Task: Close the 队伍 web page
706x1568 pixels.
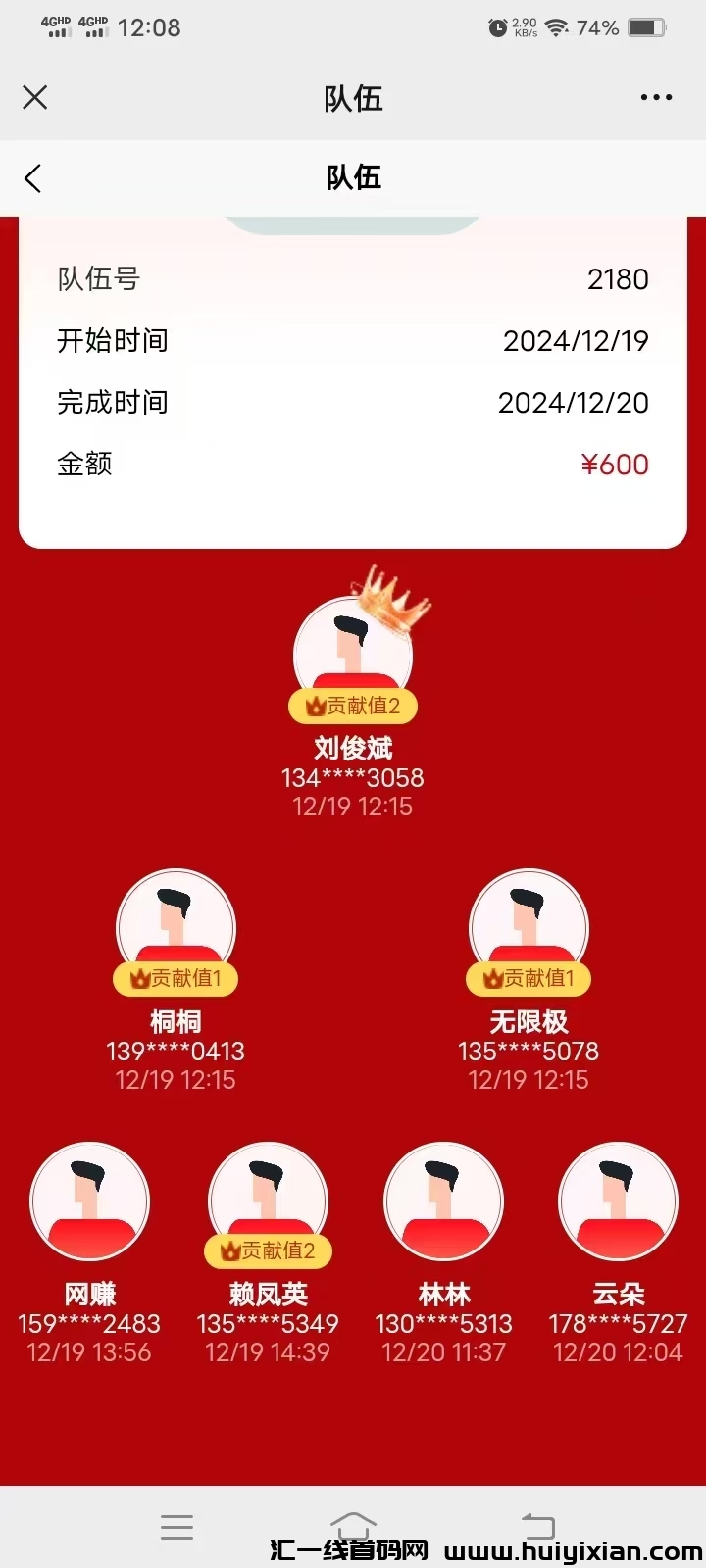Action: click(x=35, y=97)
